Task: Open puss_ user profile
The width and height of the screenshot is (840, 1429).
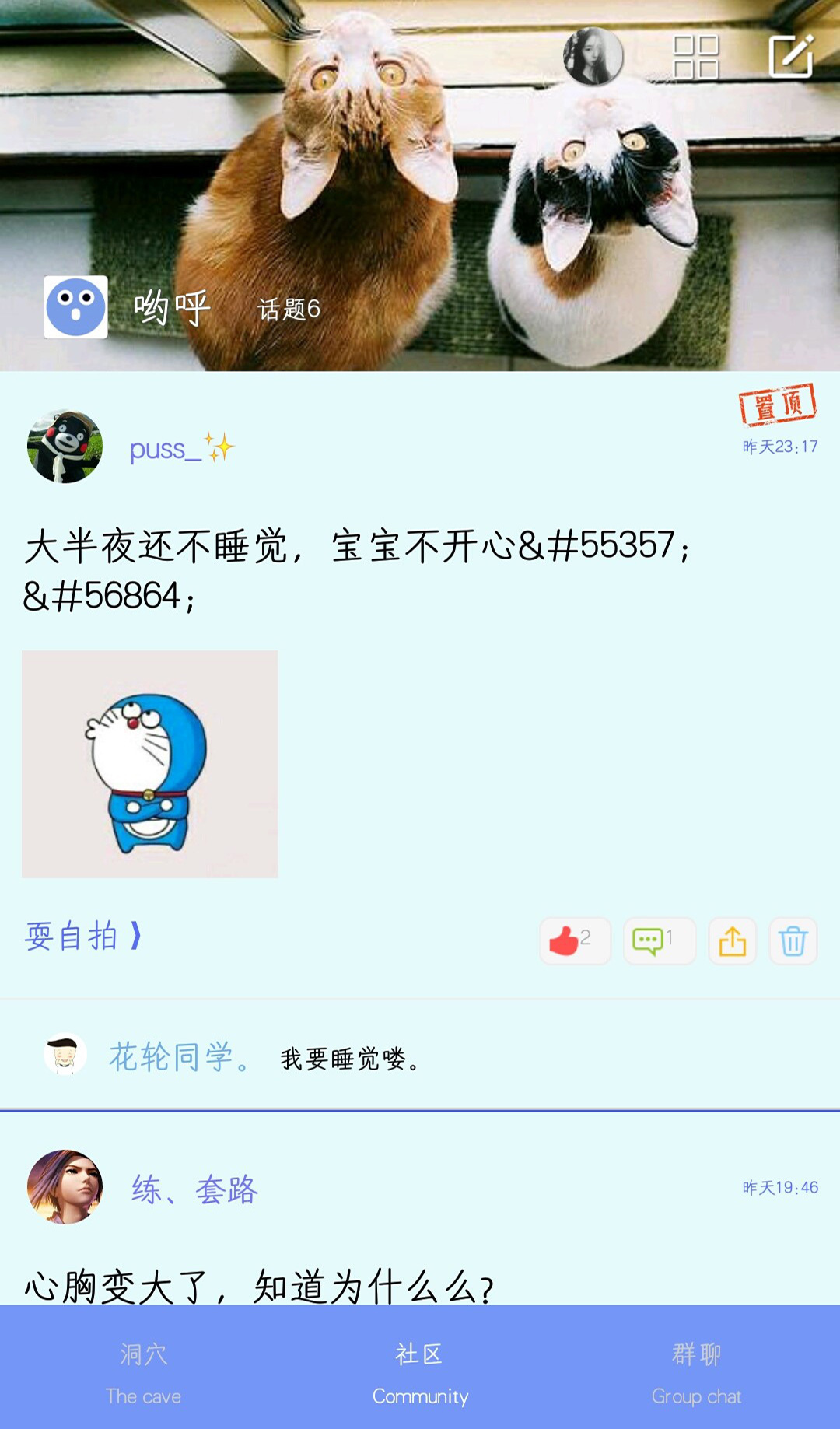Action: [65, 447]
